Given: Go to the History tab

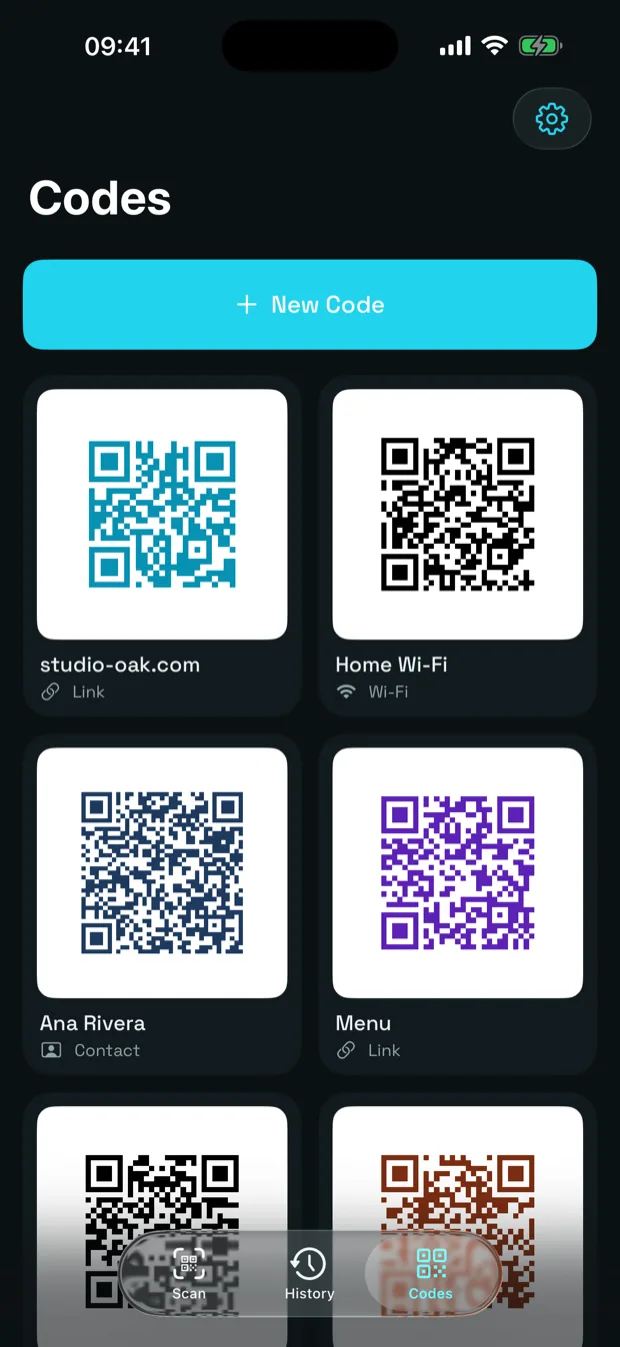Looking at the screenshot, I should pos(309,1273).
